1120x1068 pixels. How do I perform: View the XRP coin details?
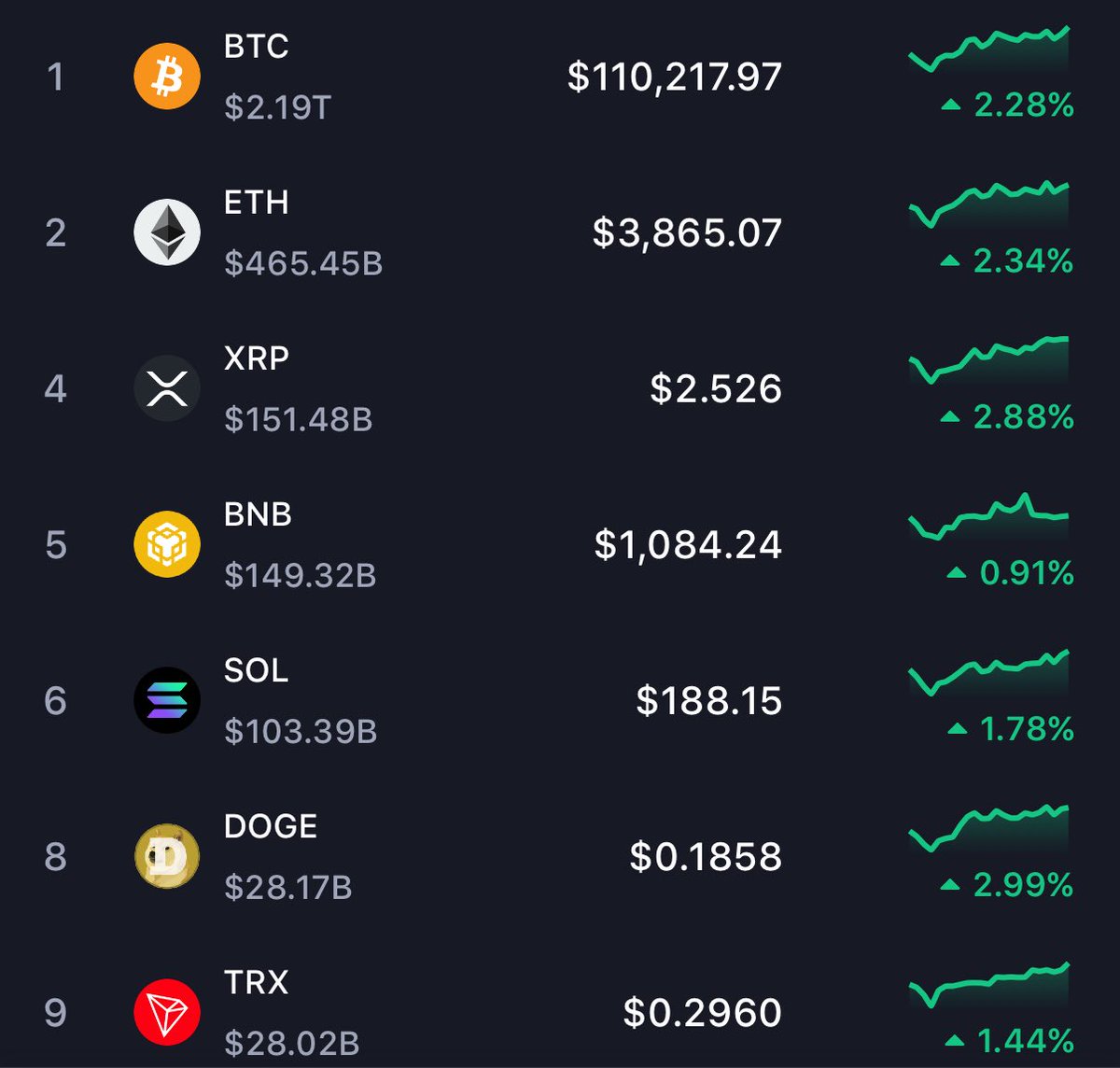pos(560,388)
